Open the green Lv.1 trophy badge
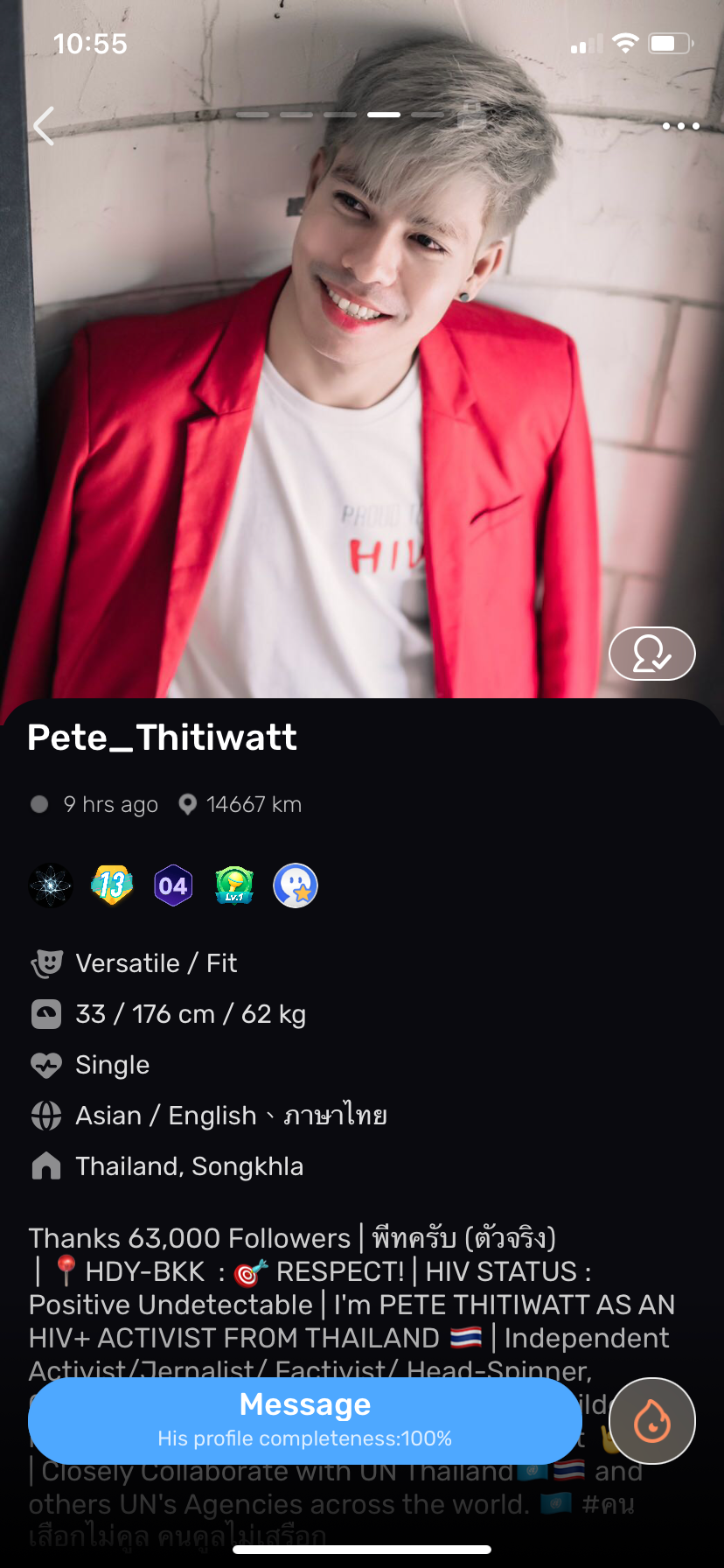Screen dimensions: 724x1568 pyautogui.click(x=234, y=886)
